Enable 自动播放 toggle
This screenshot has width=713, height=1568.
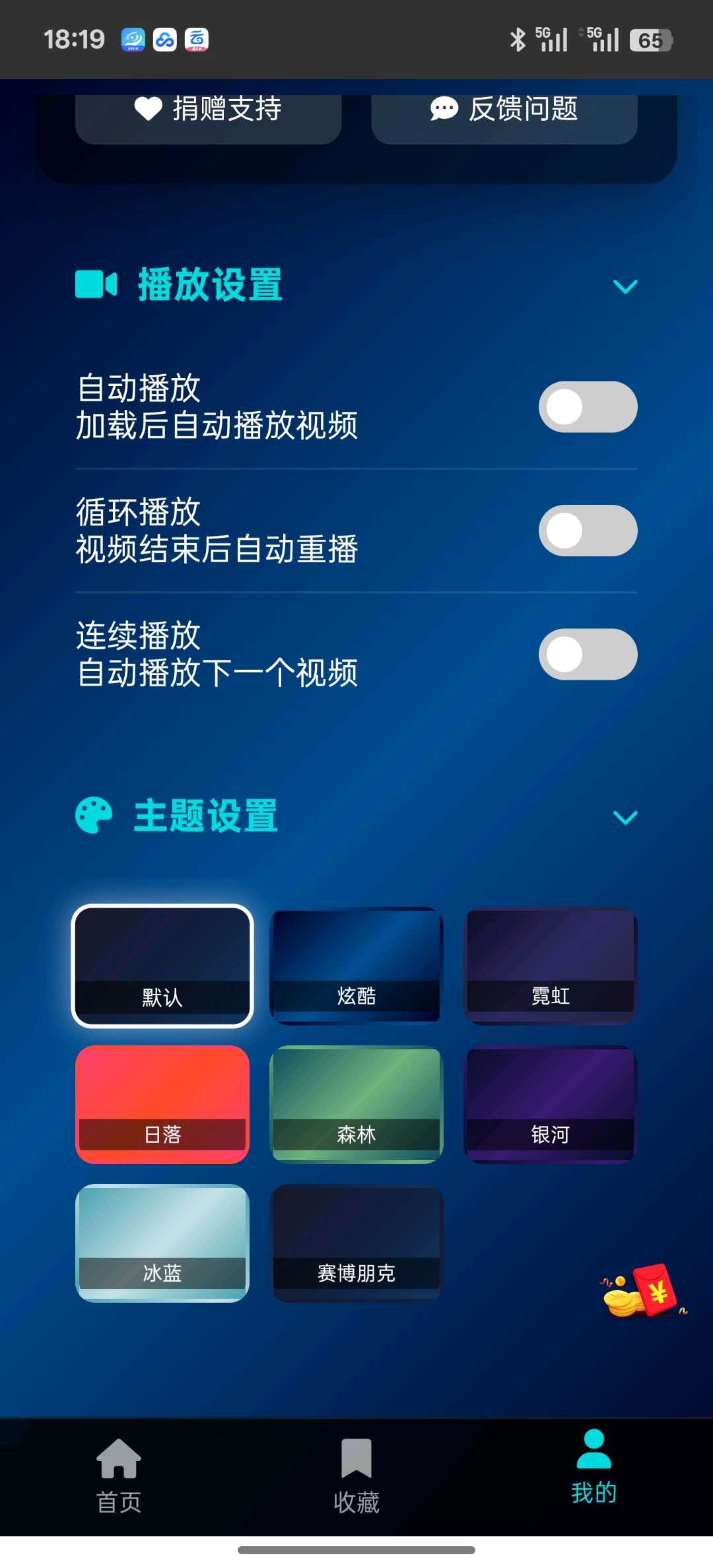(588, 407)
